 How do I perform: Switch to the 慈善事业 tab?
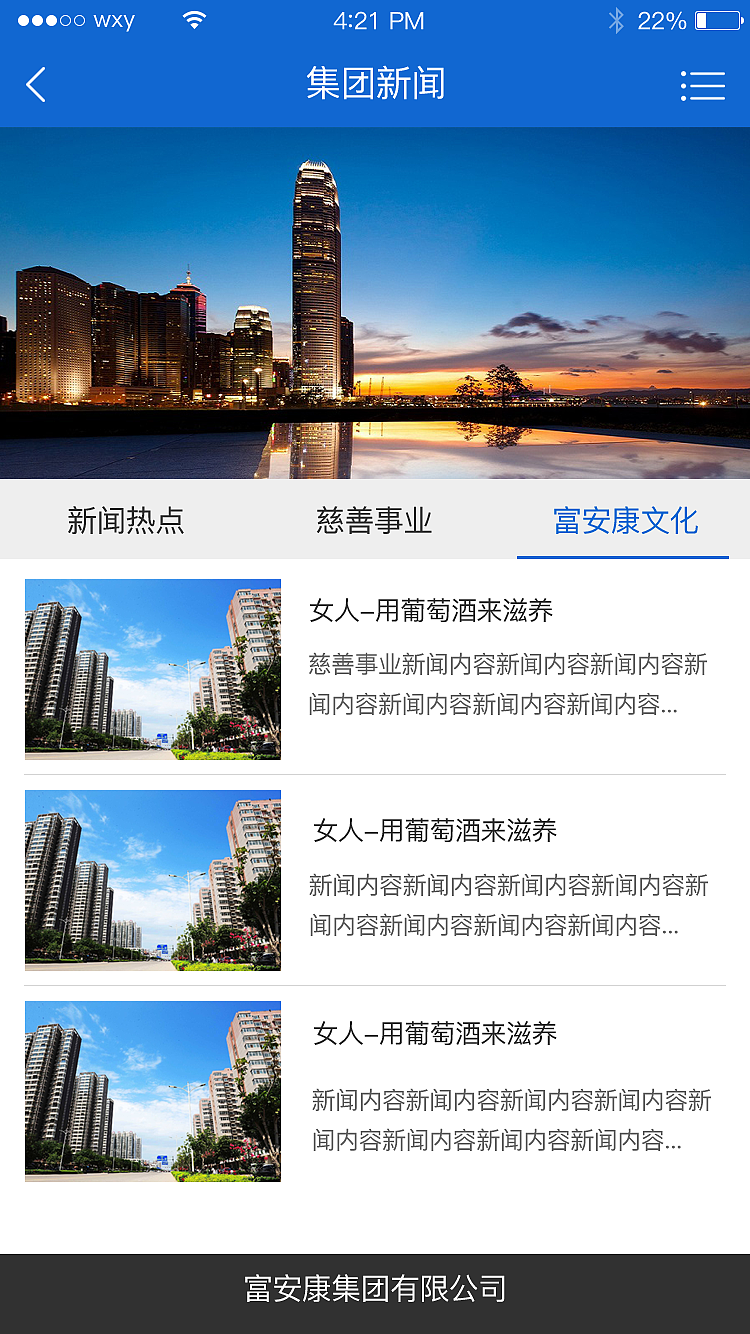click(x=373, y=521)
